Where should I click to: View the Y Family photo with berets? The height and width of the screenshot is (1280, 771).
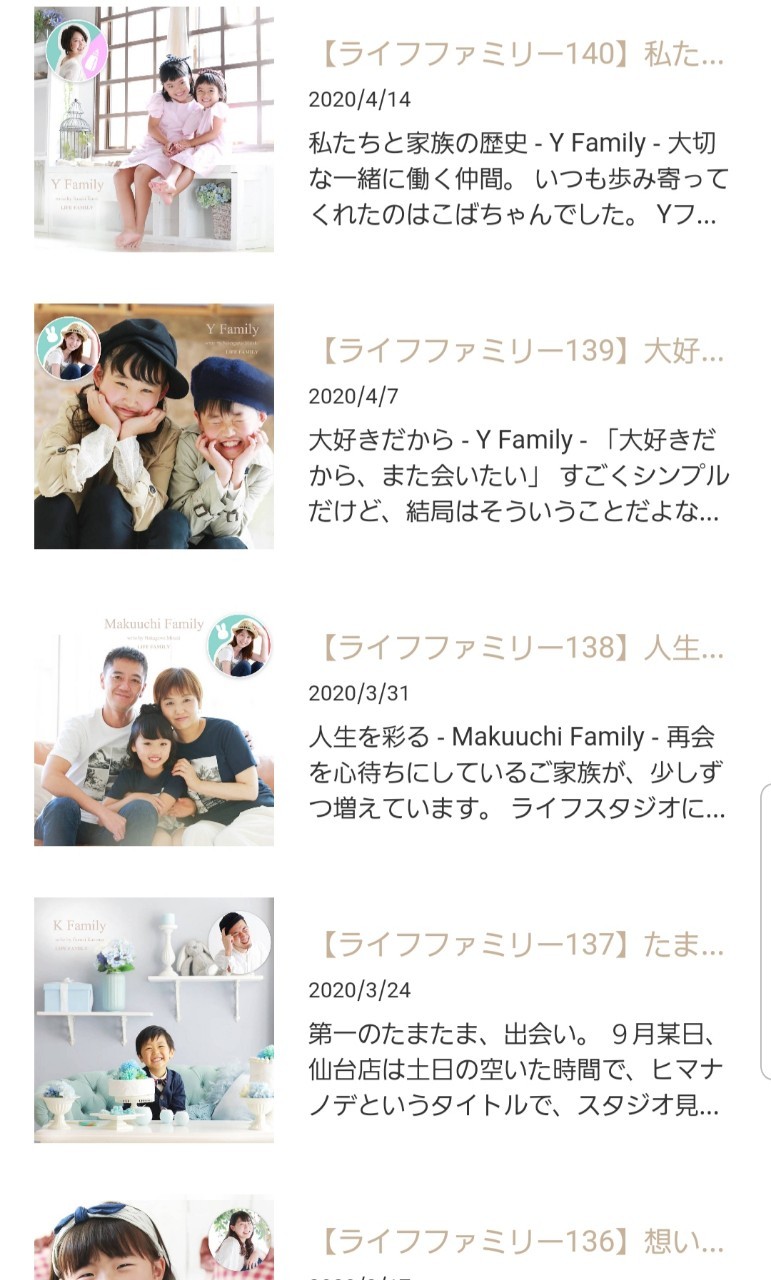[154, 426]
